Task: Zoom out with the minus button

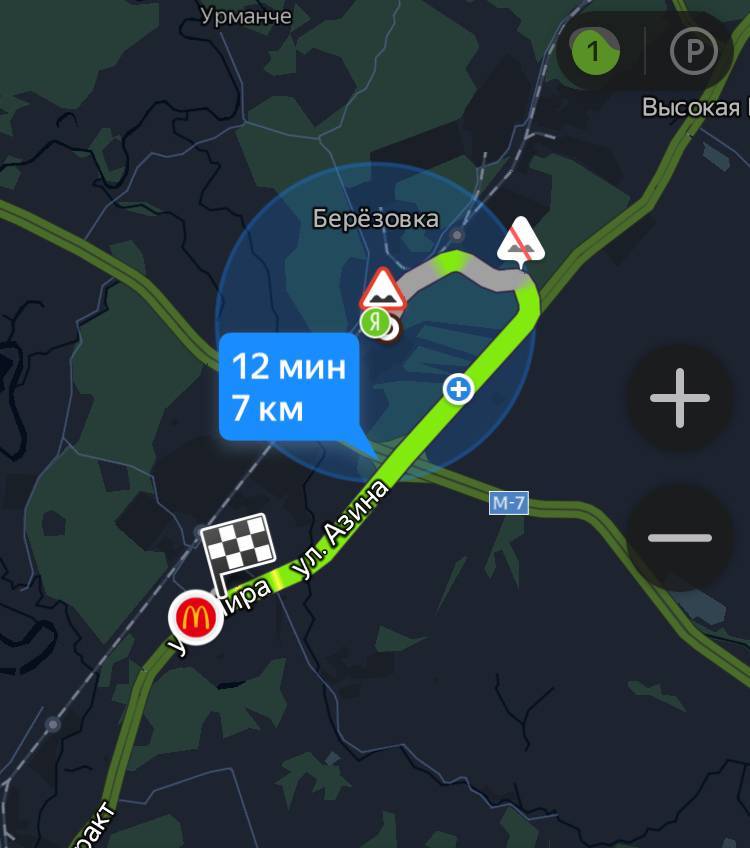Action: point(680,537)
